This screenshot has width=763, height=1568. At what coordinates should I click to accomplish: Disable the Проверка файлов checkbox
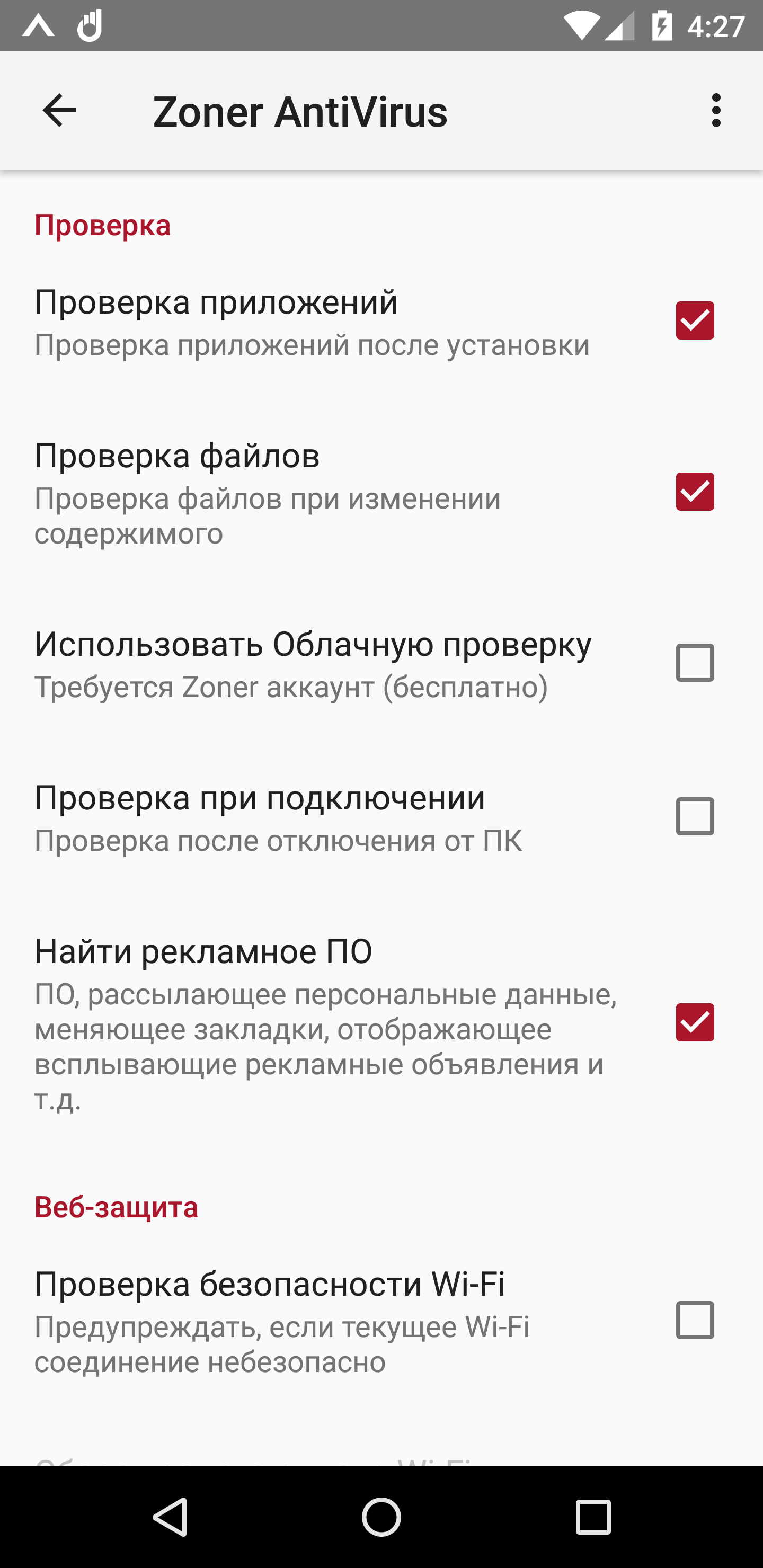tap(694, 492)
